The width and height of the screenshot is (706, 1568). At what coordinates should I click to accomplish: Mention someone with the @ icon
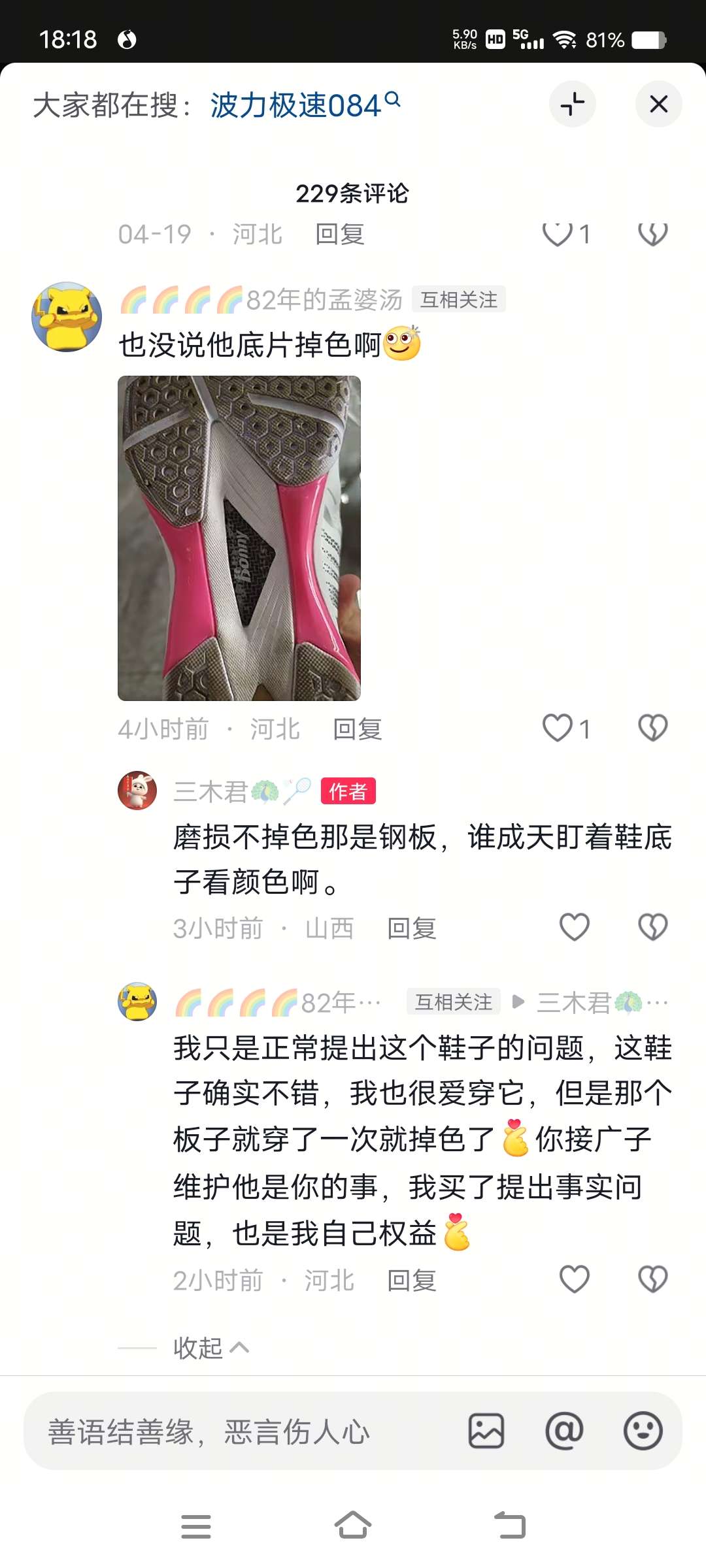(x=564, y=1431)
